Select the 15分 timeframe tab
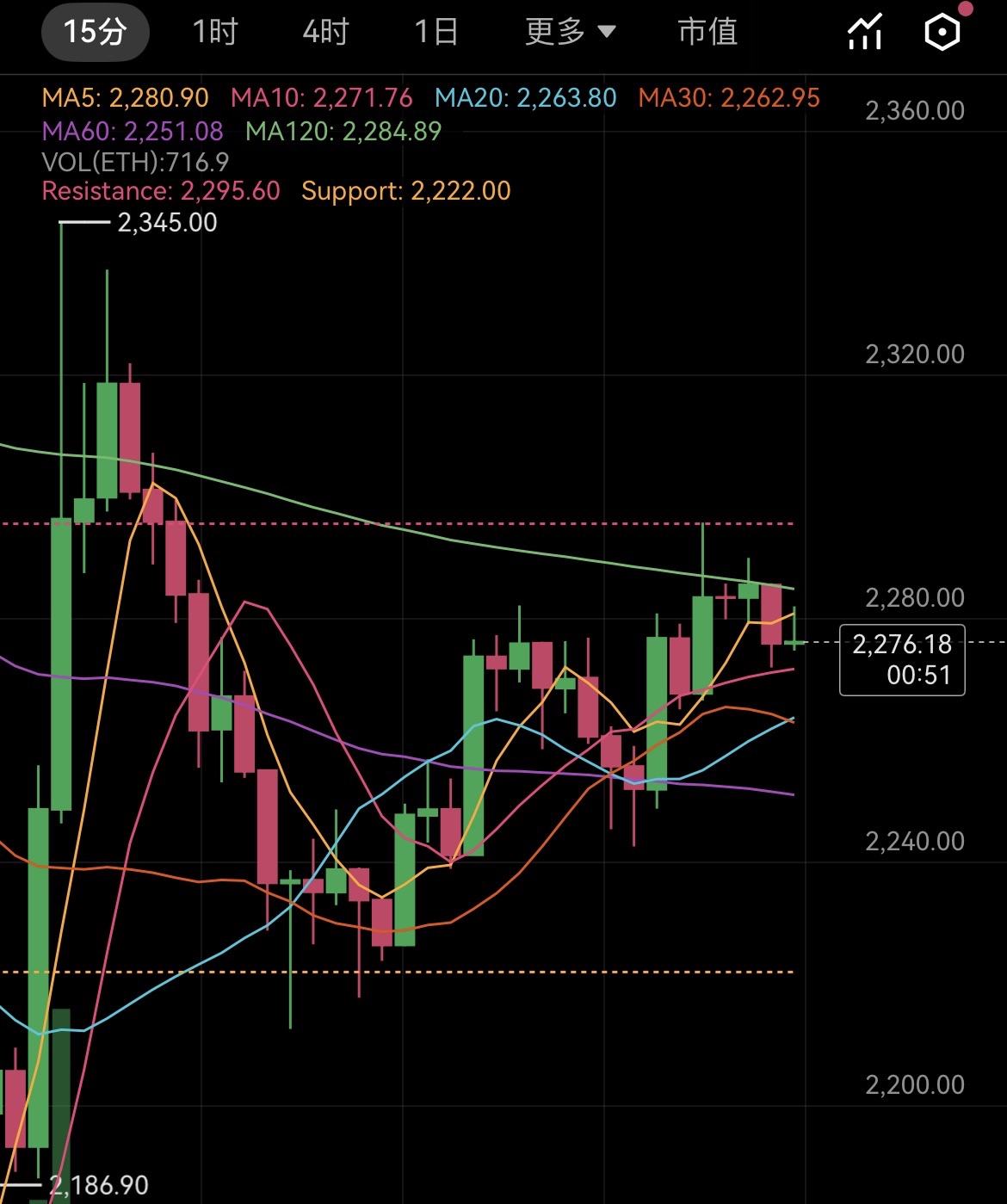Viewport: 1007px width, 1204px height. (96, 33)
